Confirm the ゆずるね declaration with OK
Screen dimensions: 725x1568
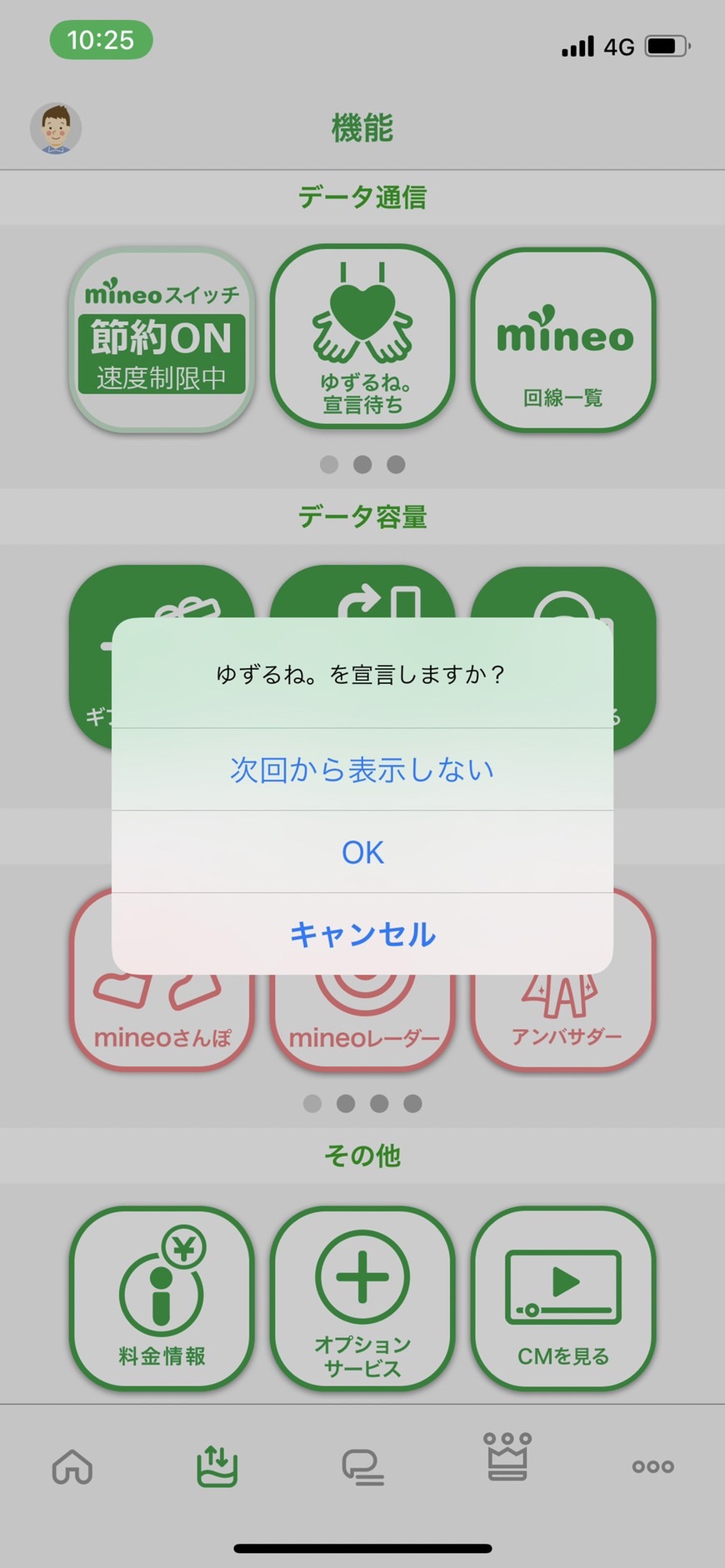362,851
